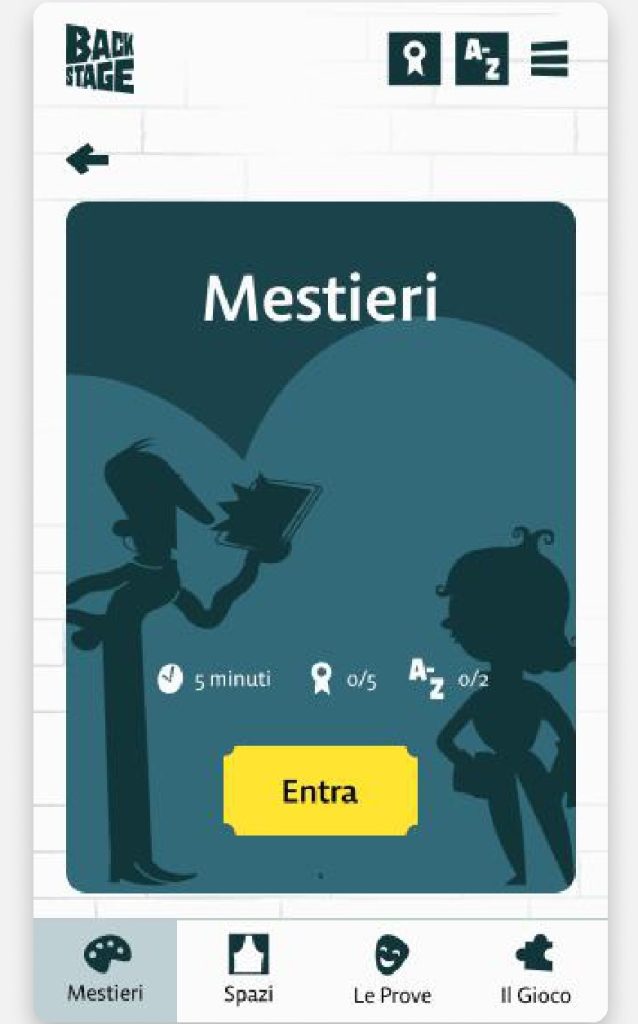The image size is (638, 1024).
Task: Go back with the arrow icon
Action: pyautogui.click(x=87, y=159)
